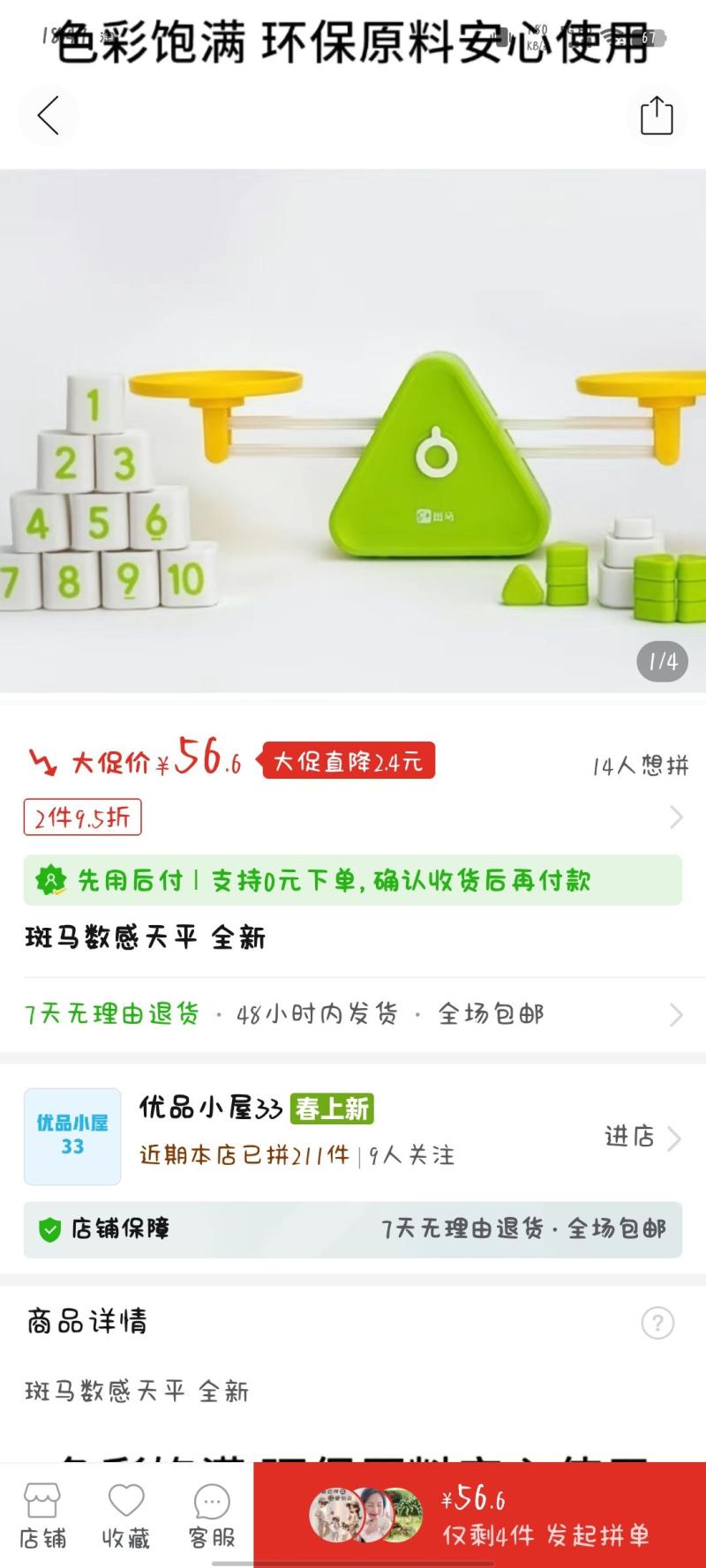Add item to 收藏 favorites
This screenshot has height=1568, width=706.
(x=125, y=1516)
